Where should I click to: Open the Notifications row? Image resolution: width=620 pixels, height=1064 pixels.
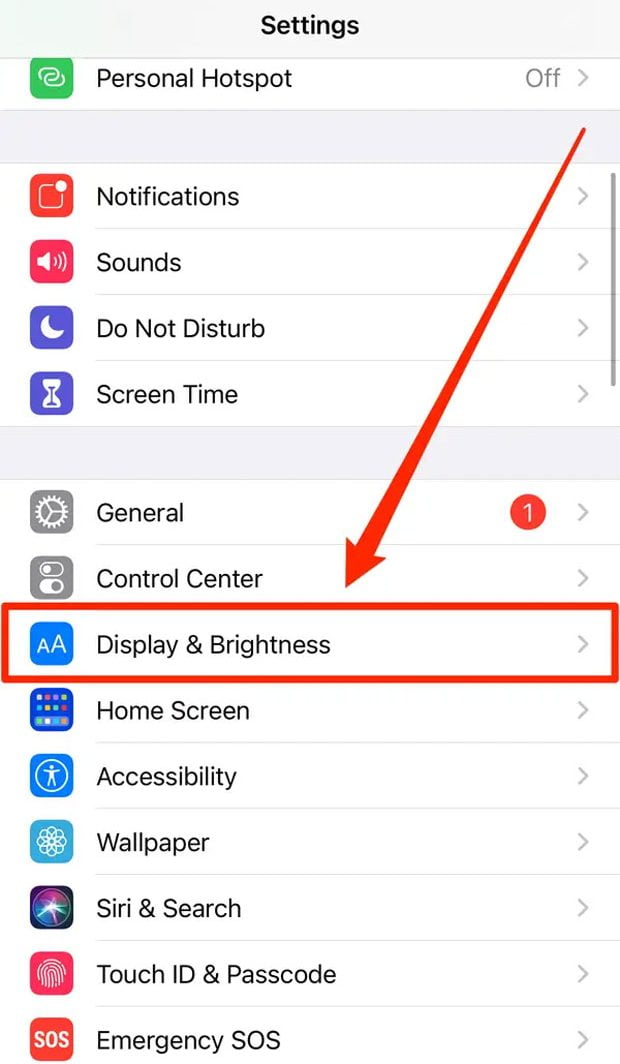(168, 196)
